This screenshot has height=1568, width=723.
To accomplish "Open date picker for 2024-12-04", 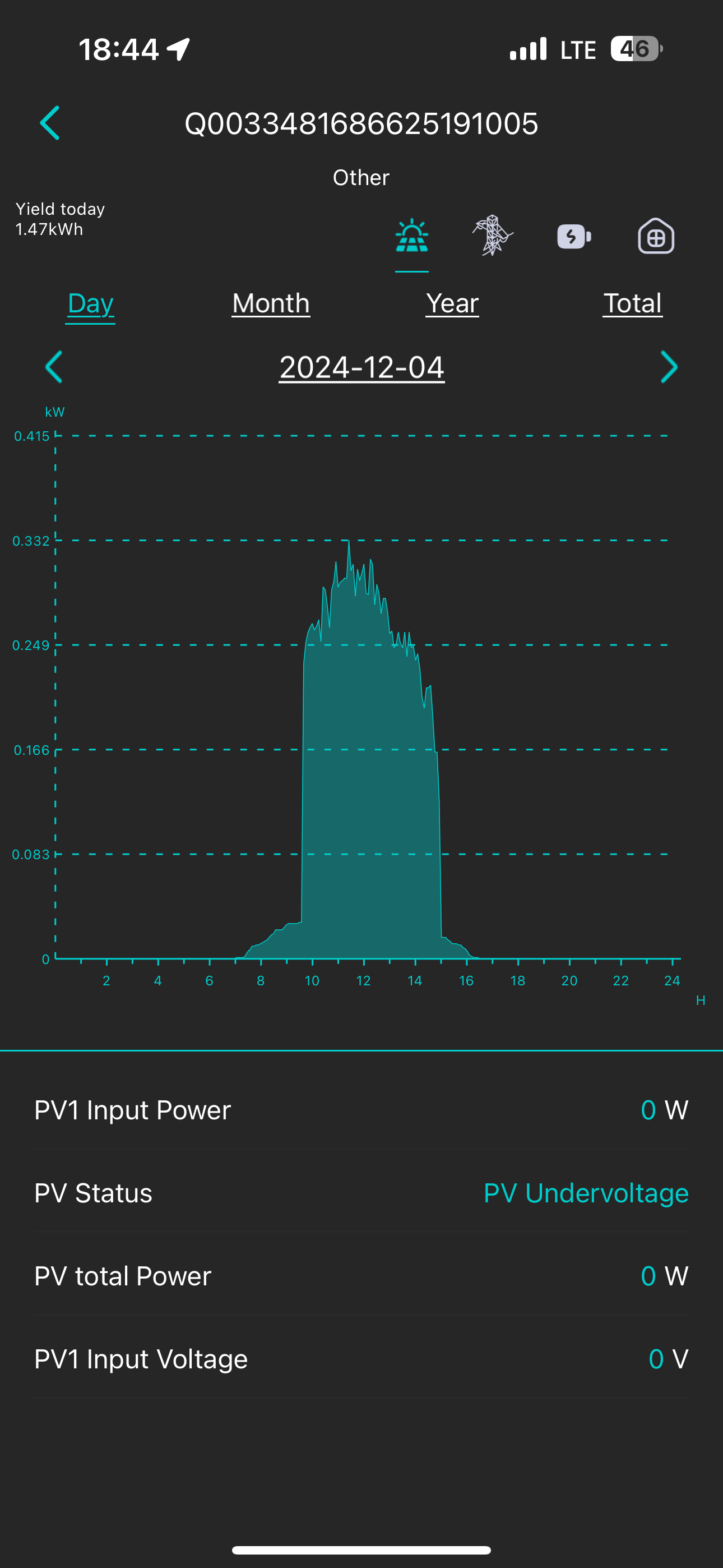I will 361,368.
